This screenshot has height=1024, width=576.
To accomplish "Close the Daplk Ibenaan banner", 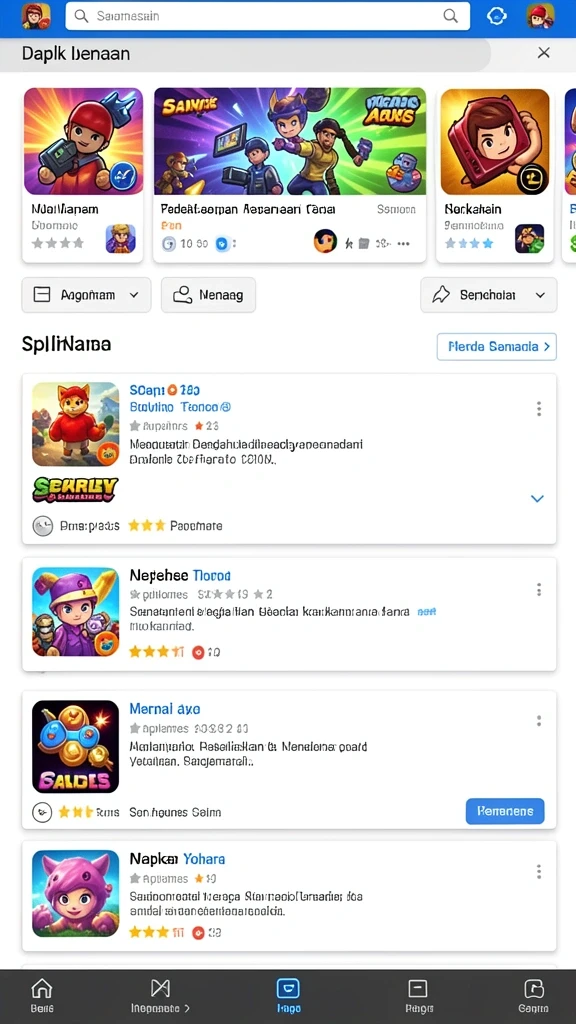I will (543, 53).
